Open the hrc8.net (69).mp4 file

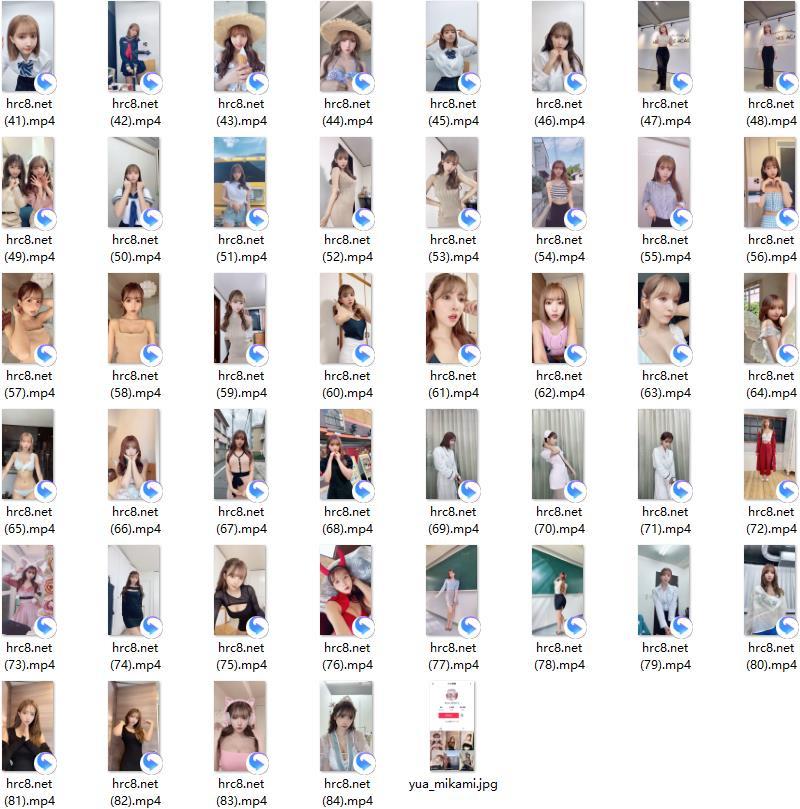tap(452, 455)
